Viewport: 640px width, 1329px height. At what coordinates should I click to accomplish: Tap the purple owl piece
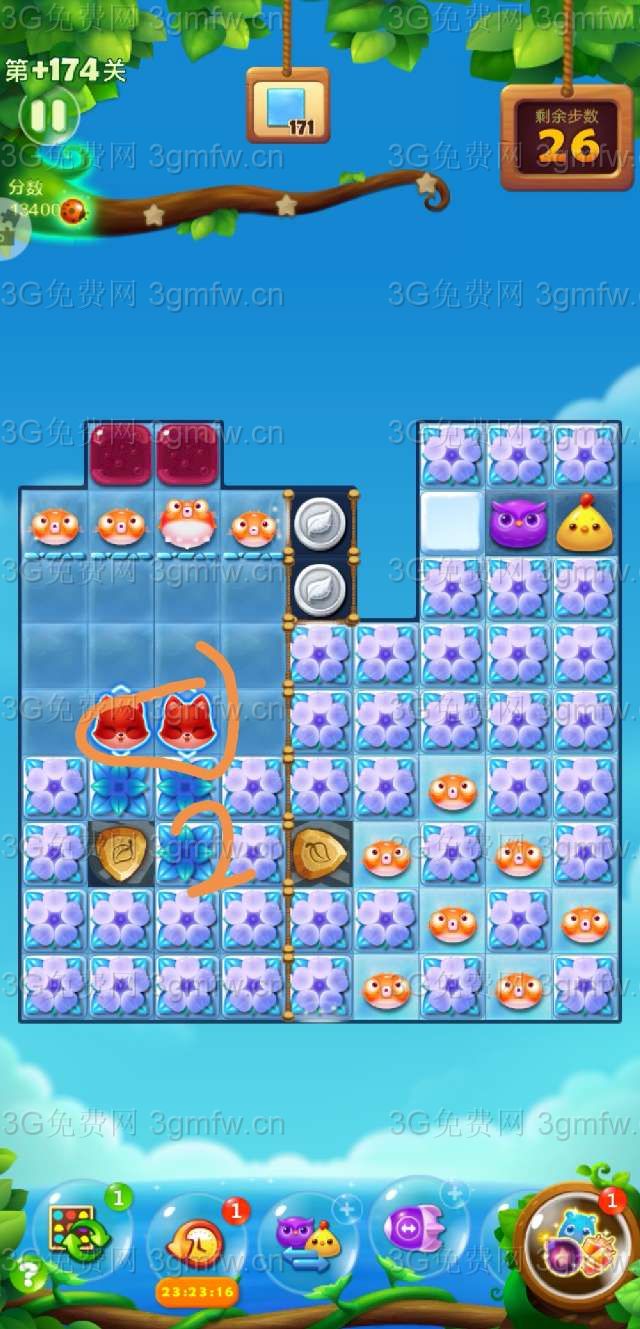click(518, 523)
